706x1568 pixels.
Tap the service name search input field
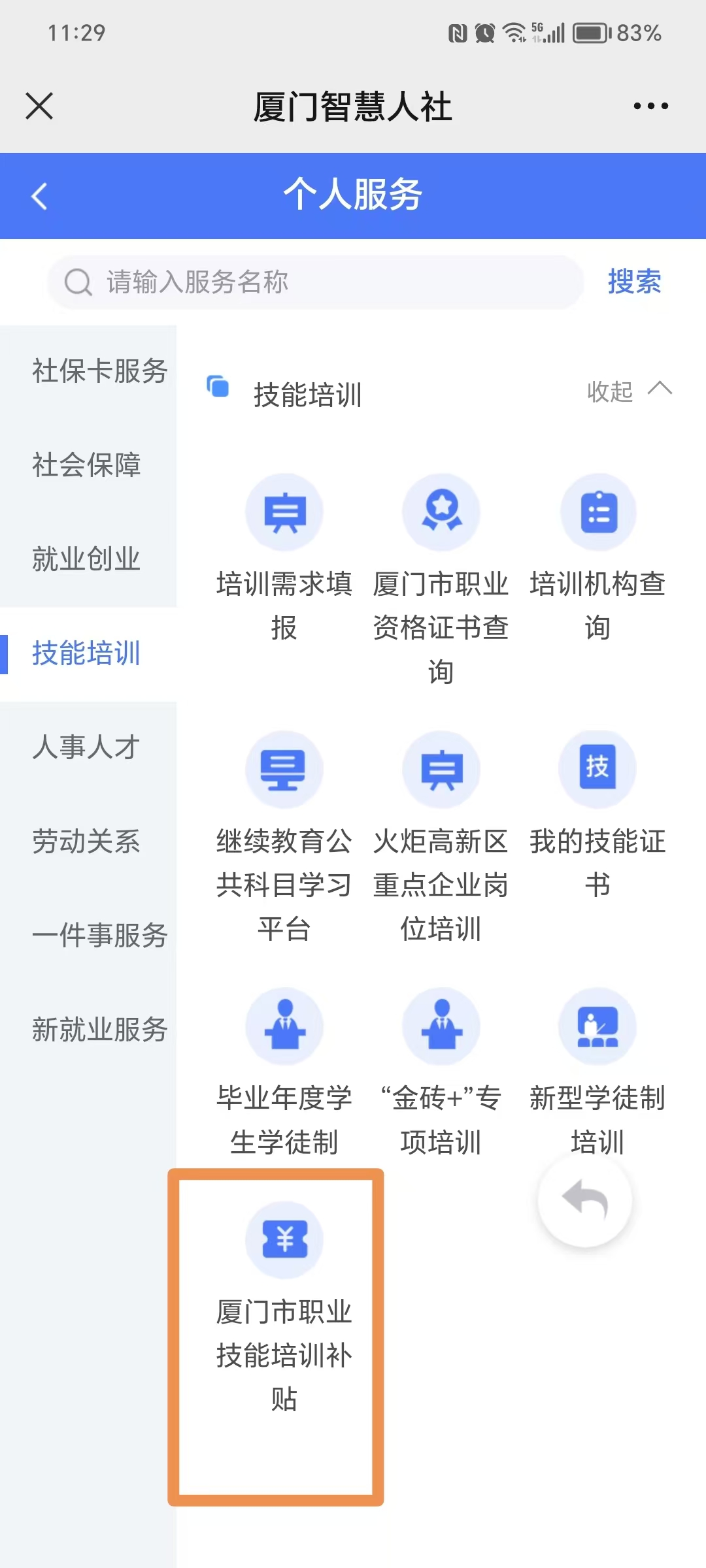(314, 281)
